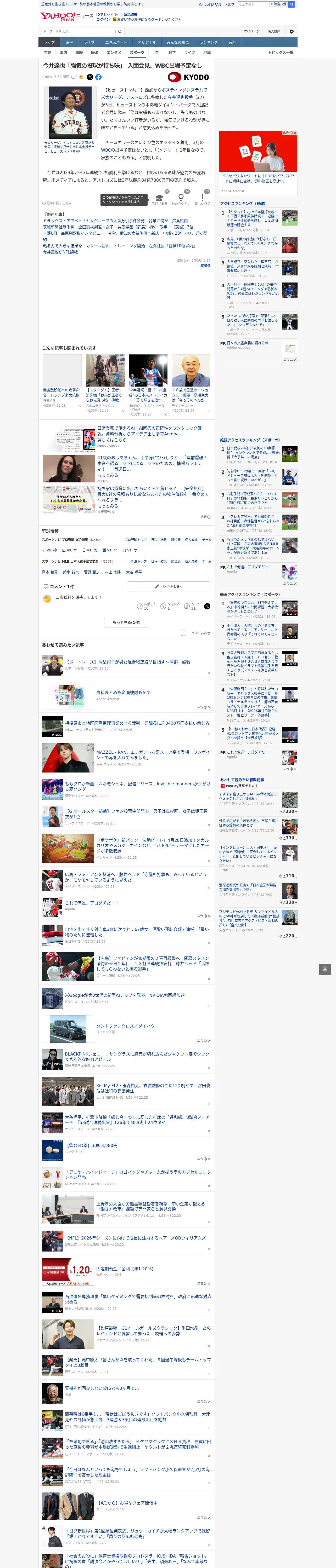Open the 大谷 翔平 player link

(133, 572)
